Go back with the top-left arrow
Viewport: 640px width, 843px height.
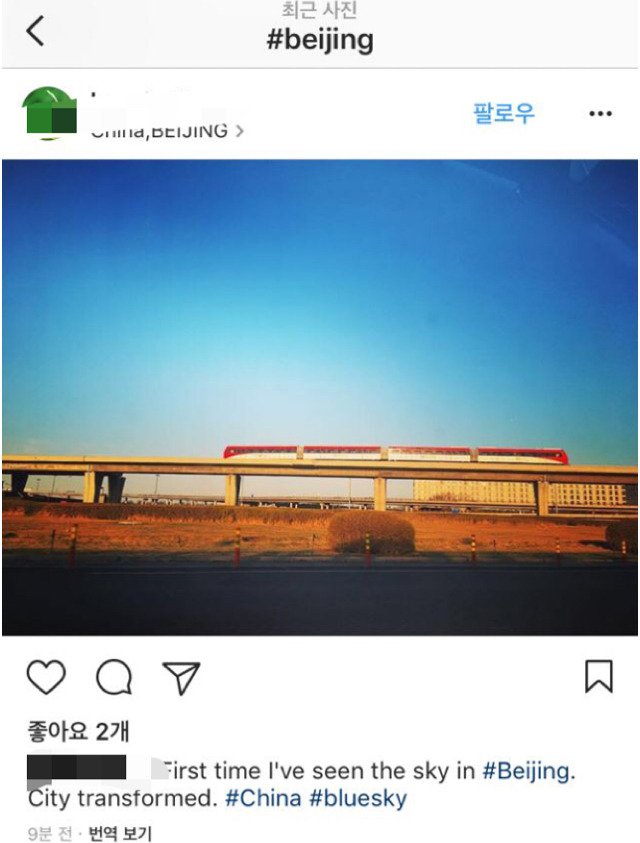(x=35, y=32)
